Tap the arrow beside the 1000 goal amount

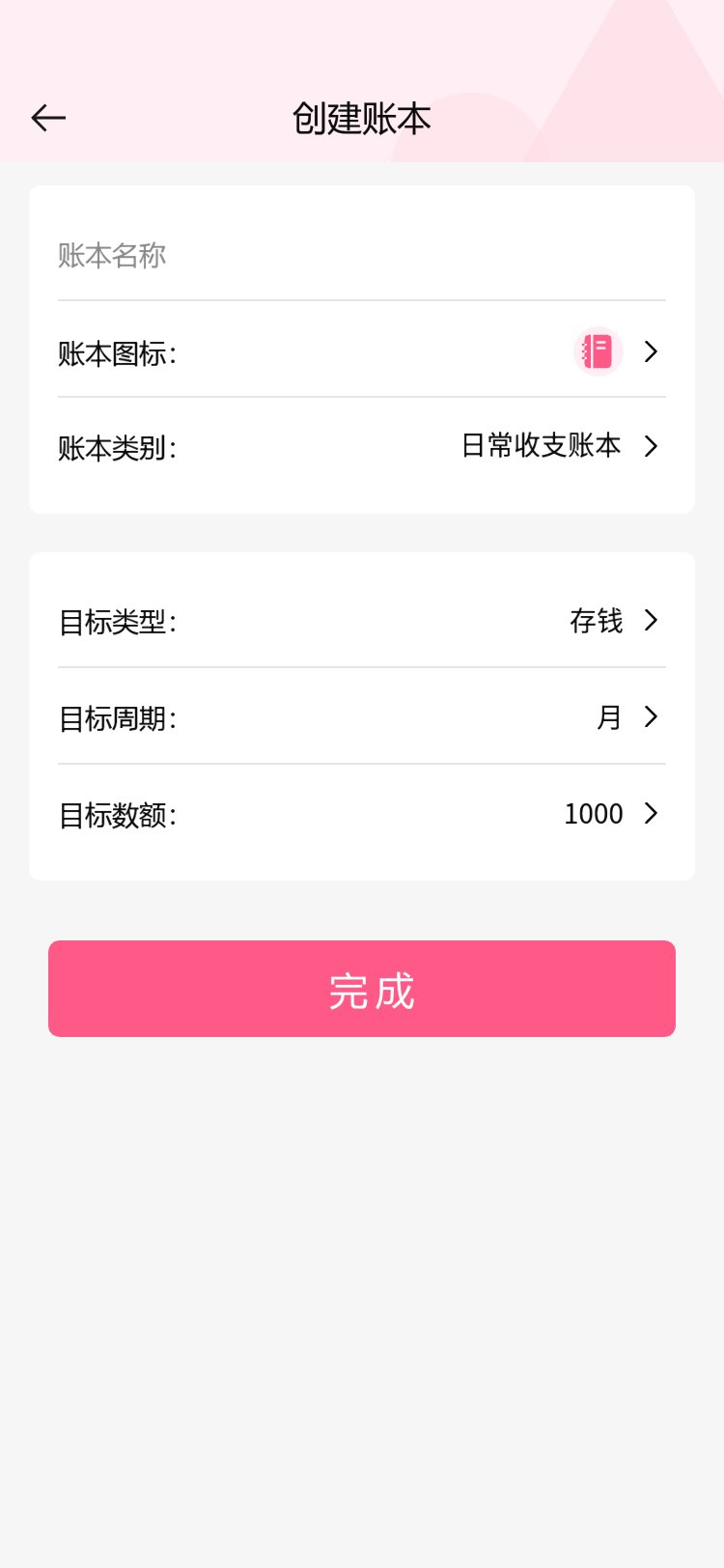coord(651,814)
